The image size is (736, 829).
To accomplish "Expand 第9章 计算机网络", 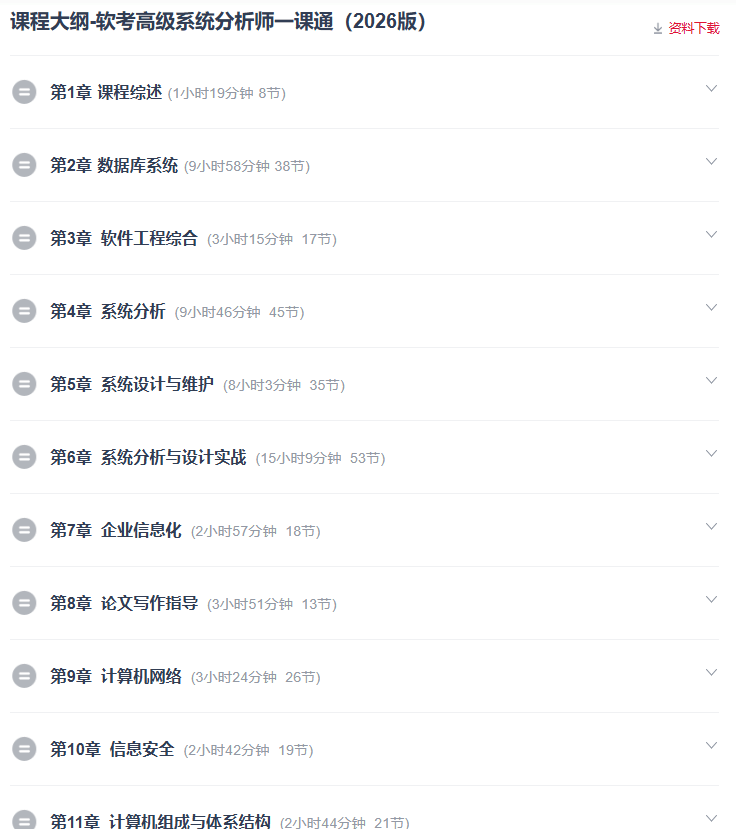I will point(711,673).
